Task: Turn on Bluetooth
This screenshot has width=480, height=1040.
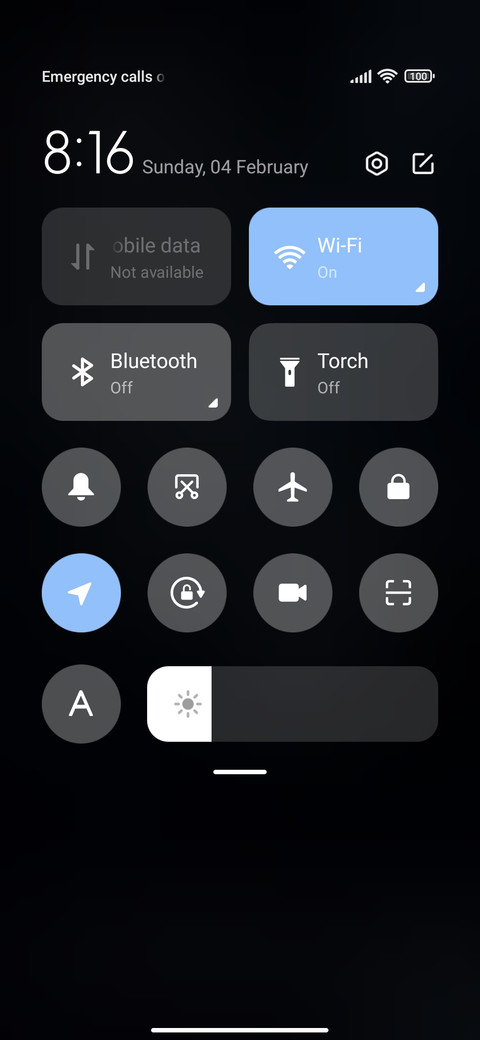Action: tap(137, 371)
